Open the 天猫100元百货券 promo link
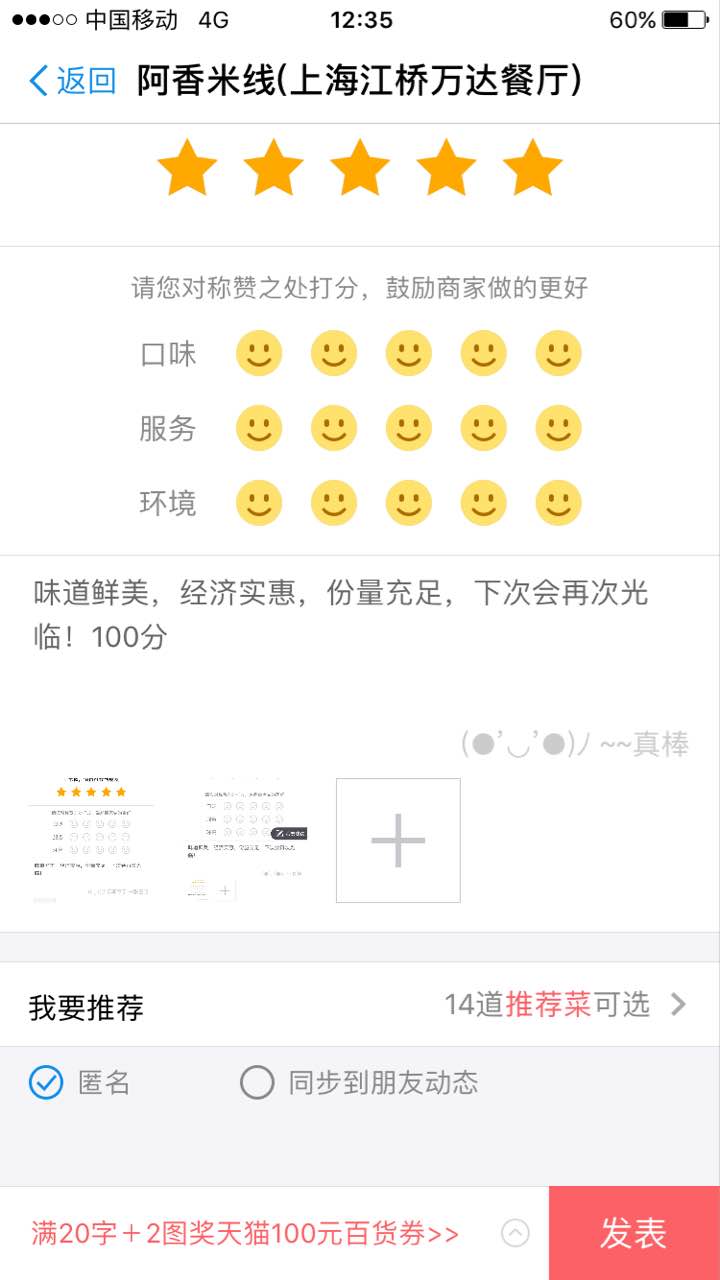 pos(245,1233)
